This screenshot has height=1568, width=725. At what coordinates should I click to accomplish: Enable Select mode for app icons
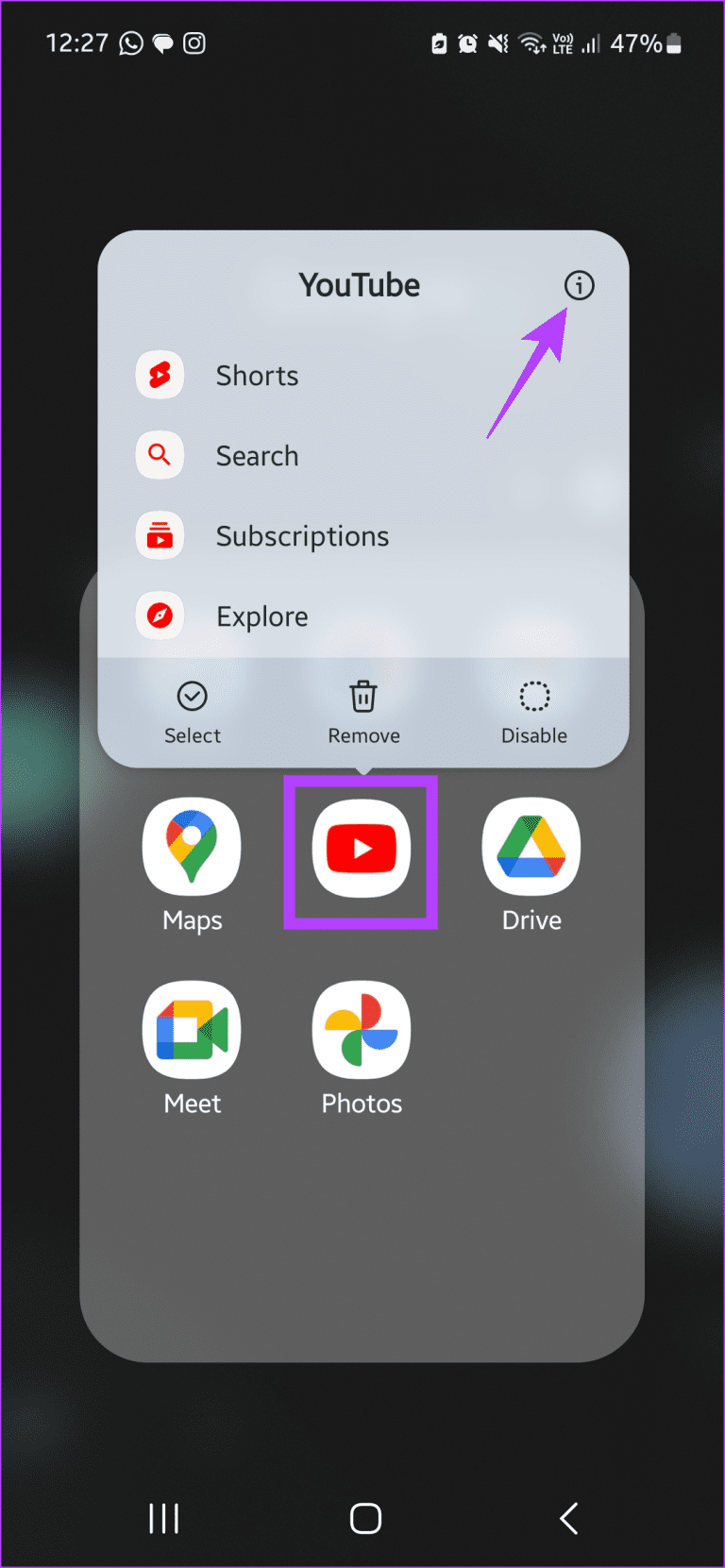point(192,711)
